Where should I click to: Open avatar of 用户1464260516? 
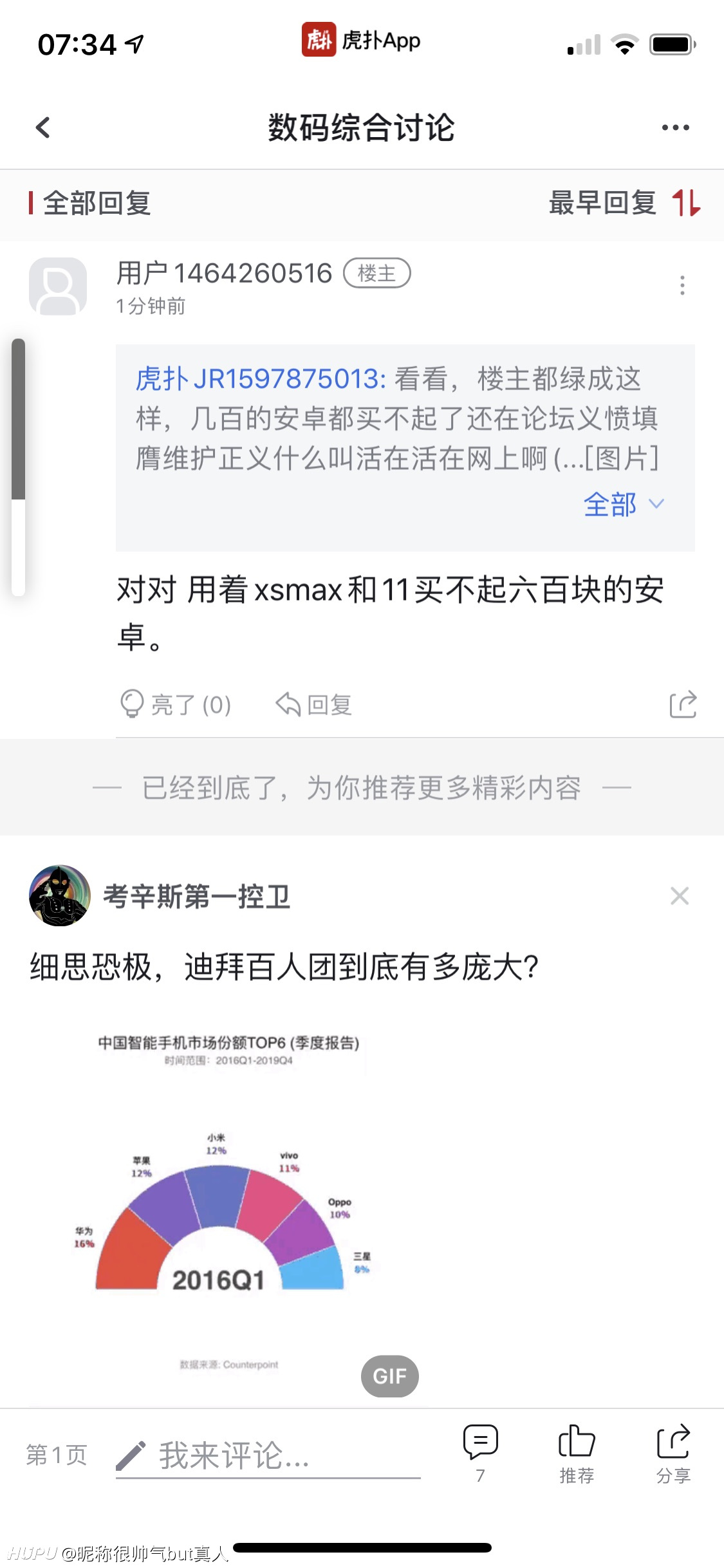pos(58,286)
